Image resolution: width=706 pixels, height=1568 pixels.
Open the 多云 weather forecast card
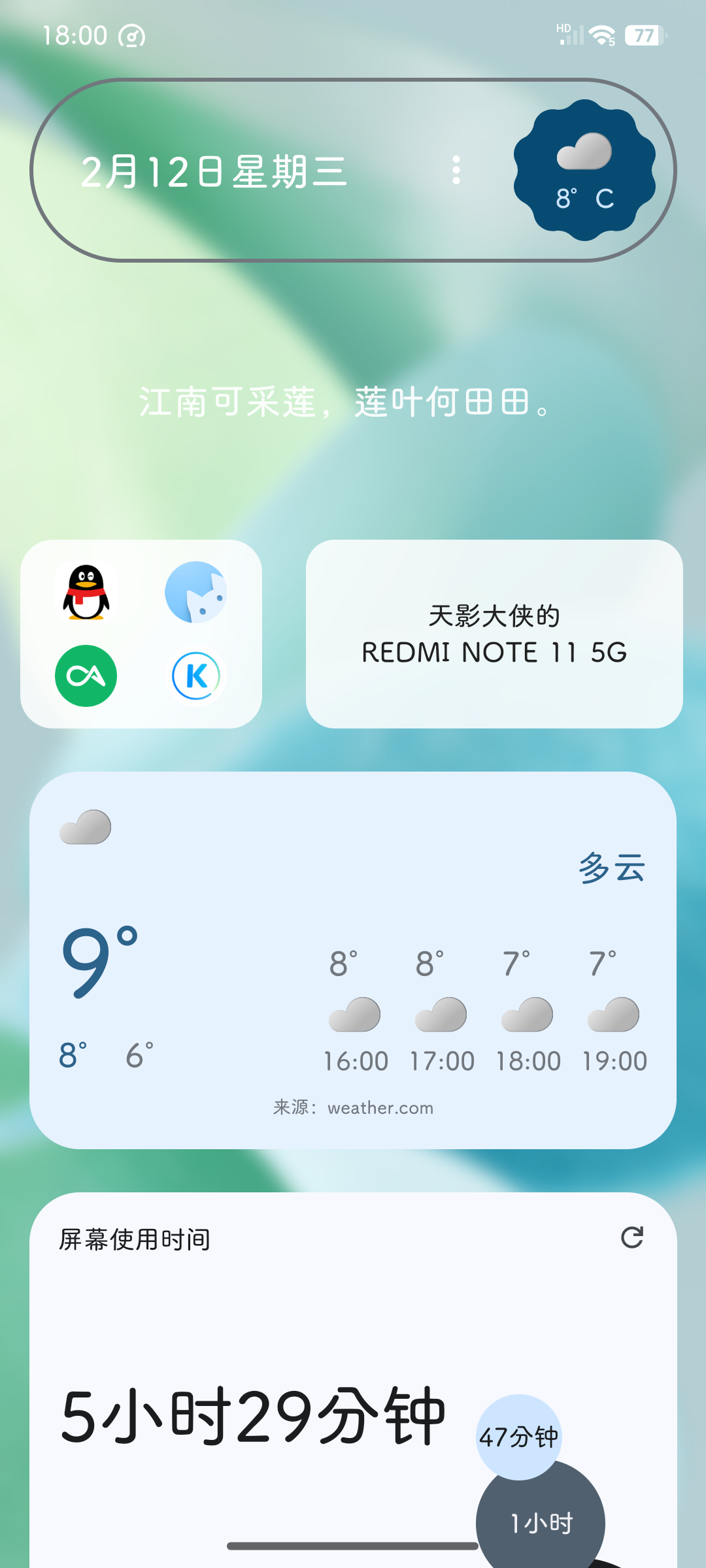tap(353, 960)
